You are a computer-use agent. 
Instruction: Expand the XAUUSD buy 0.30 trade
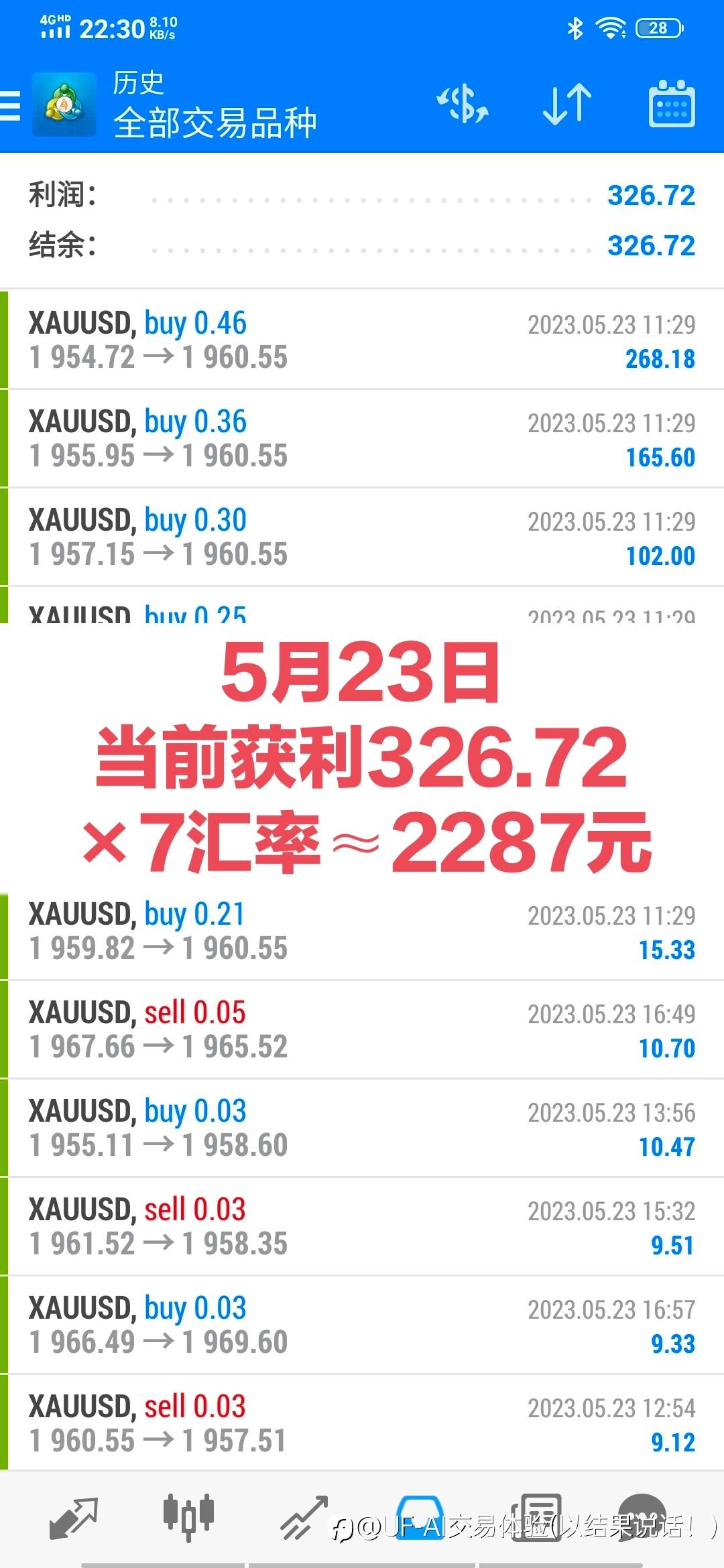click(362, 537)
